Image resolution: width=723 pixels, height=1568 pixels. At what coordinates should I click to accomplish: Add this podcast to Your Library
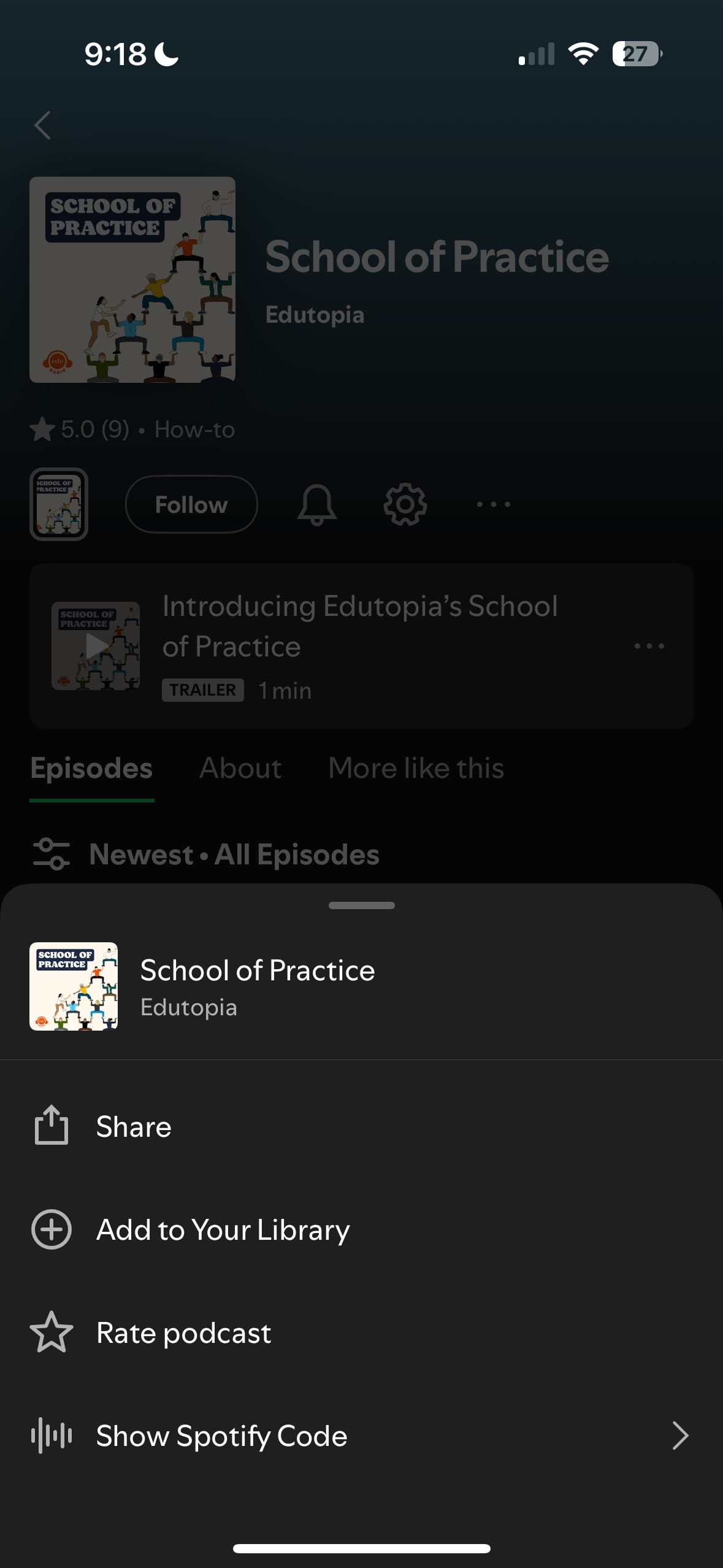pyautogui.click(x=222, y=1230)
